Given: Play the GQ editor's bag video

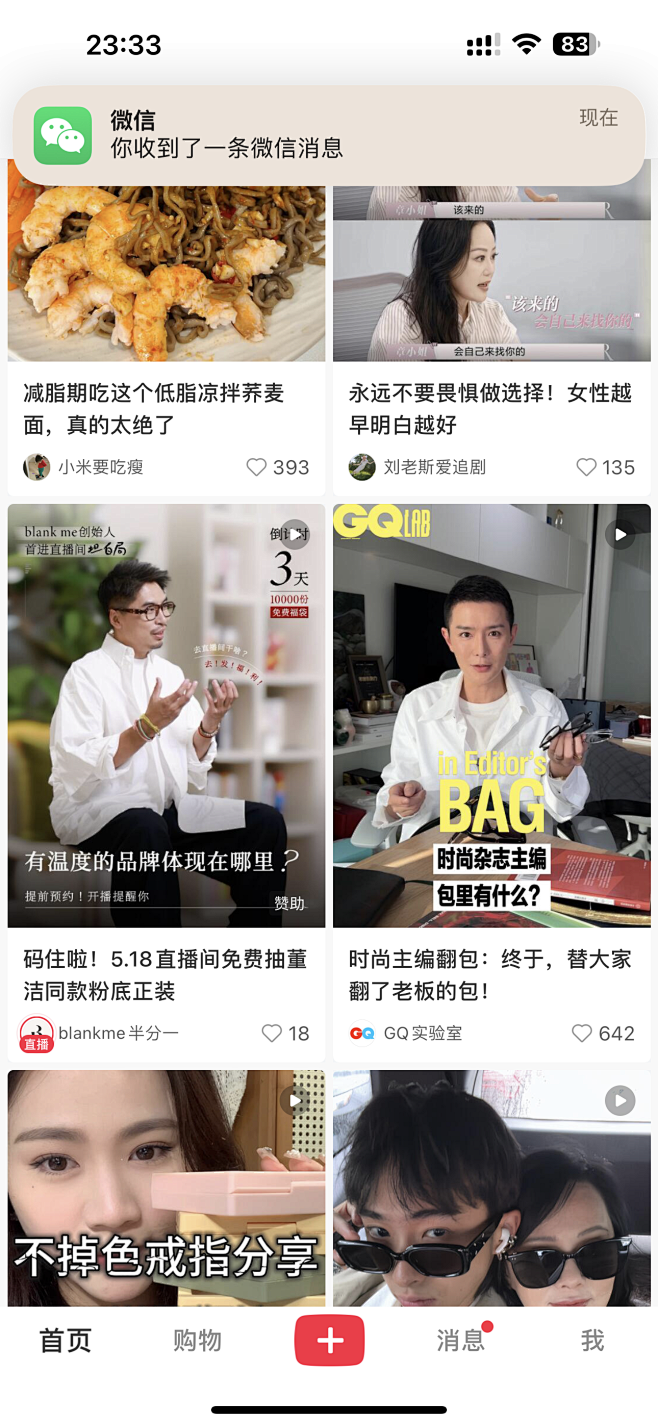Looking at the screenshot, I should pyautogui.click(x=491, y=715).
